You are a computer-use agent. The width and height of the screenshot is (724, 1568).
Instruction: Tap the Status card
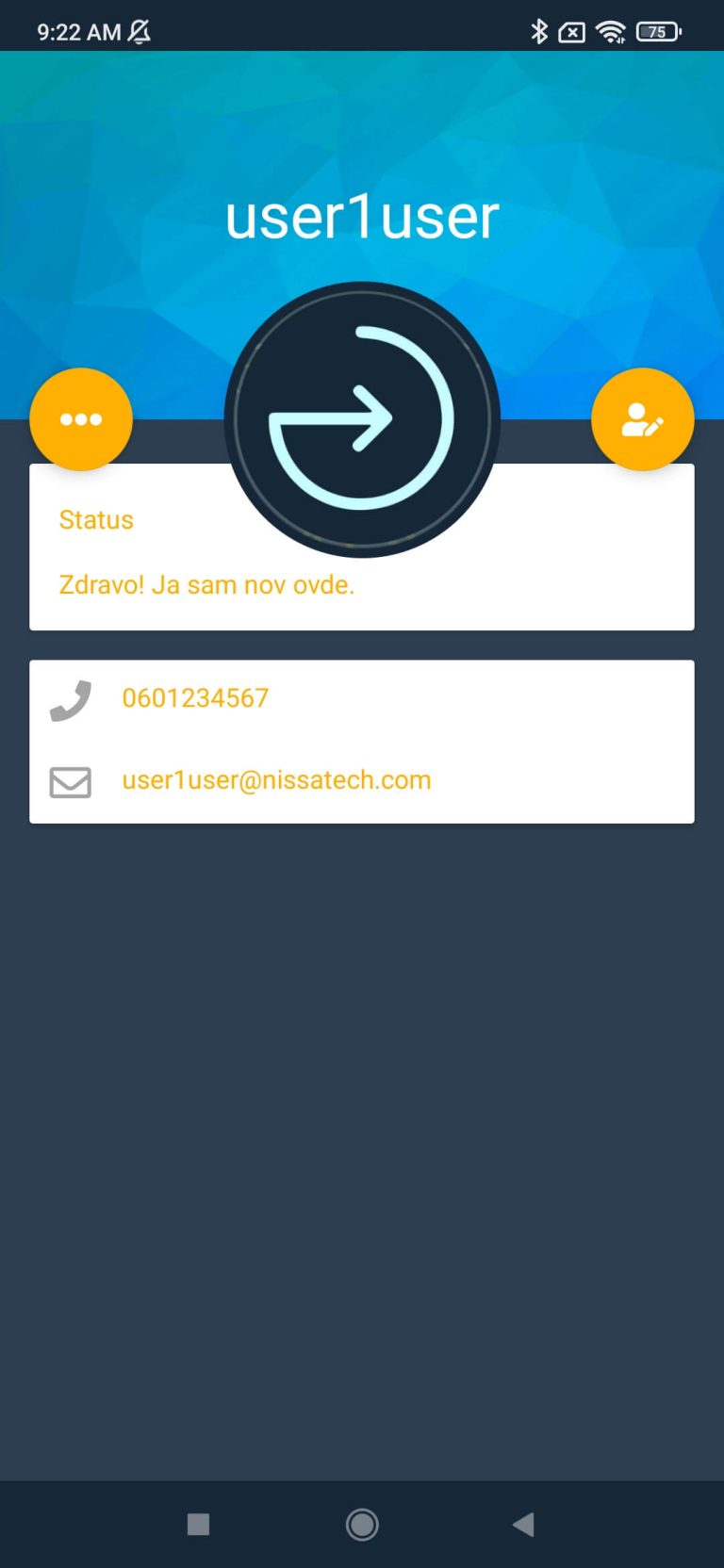362,547
